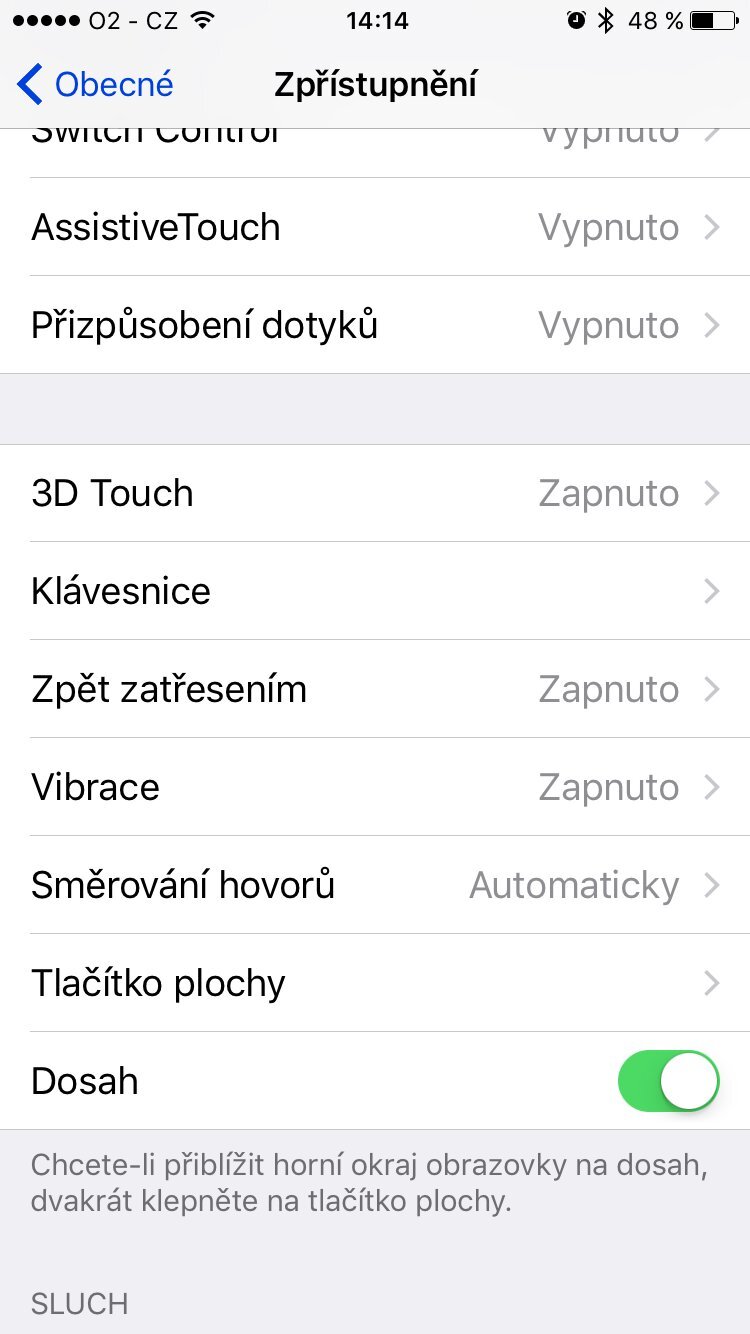This screenshot has width=750, height=1334.
Task: Open Přizpůsobení dotyků settings
Action: (x=375, y=325)
